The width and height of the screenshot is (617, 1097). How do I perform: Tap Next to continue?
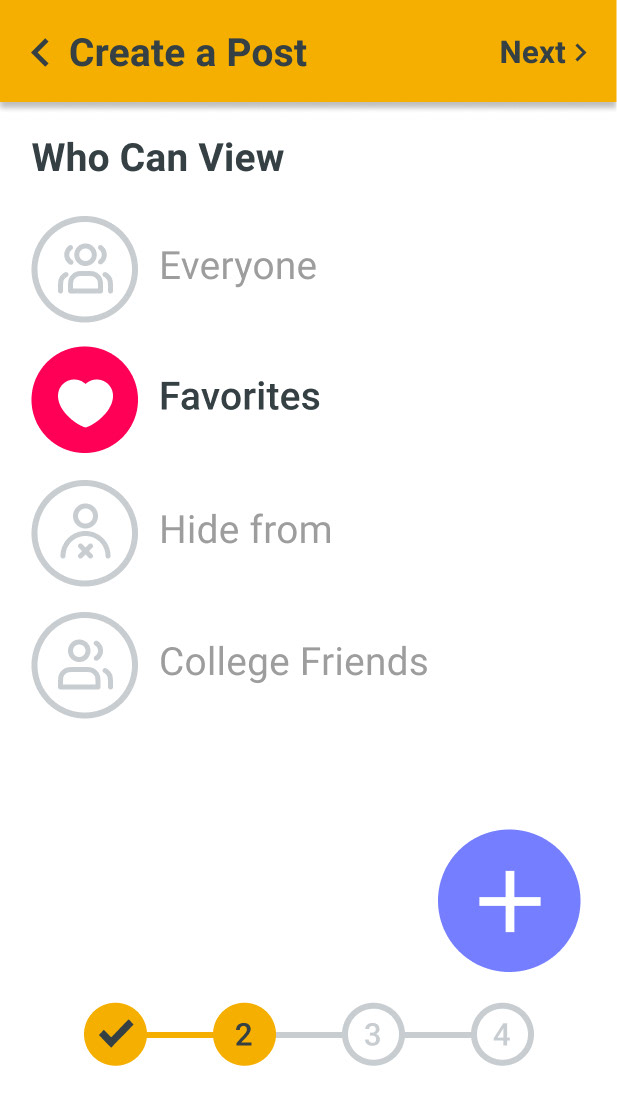(543, 52)
